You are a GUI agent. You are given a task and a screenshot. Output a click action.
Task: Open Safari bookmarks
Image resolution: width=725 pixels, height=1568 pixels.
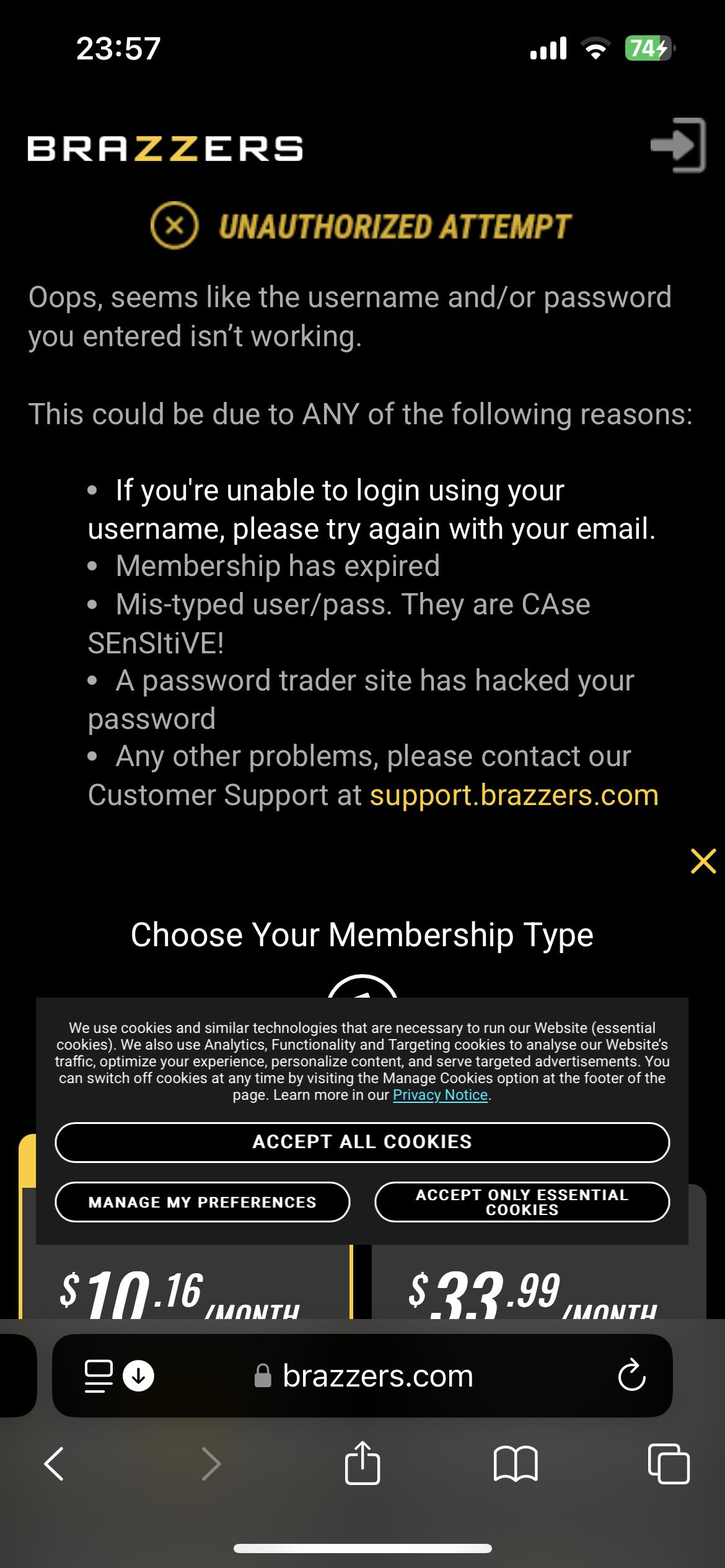pyautogui.click(x=516, y=1464)
